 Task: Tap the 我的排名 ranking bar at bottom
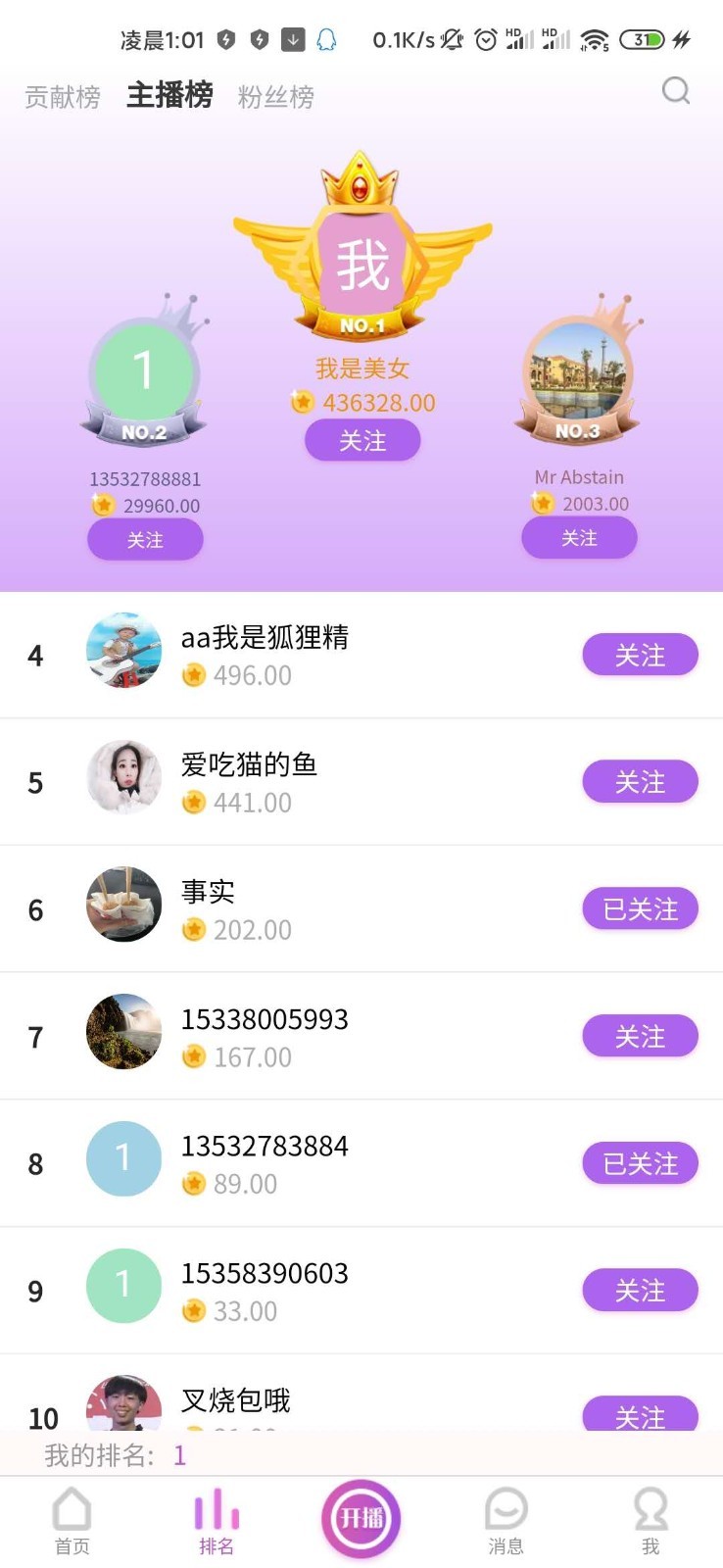[361, 1454]
